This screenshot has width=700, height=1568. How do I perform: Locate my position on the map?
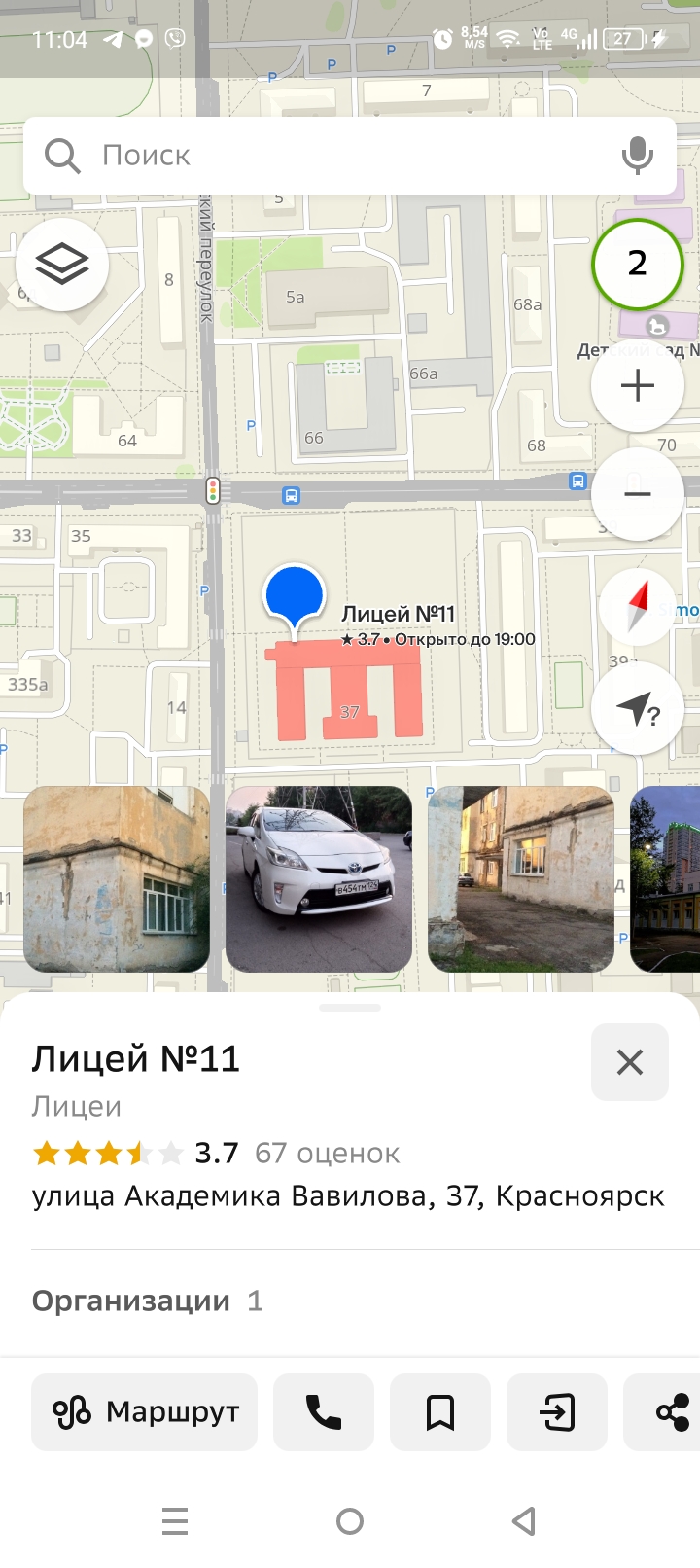pos(637,709)
